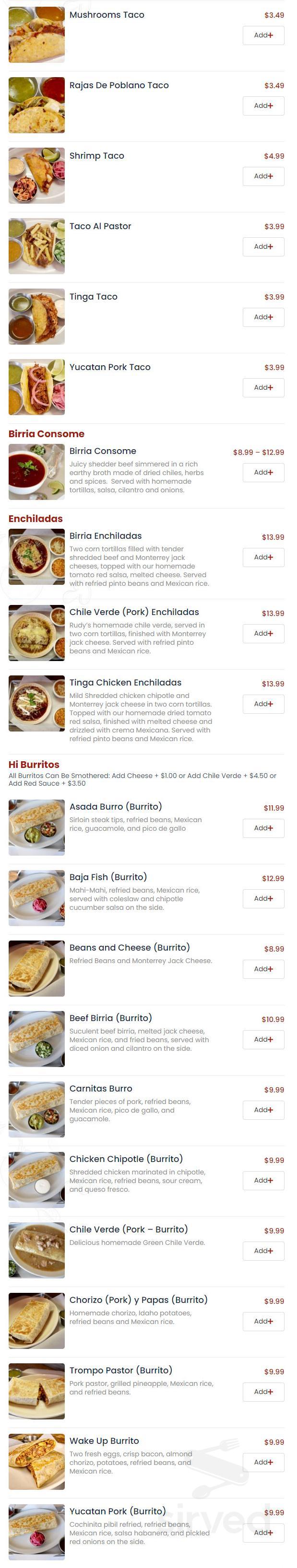Add Taco Al Pastor to cart
Image resolution: width=297 pixels, height=1568 pixels.
pyautogui.click(x=263, y=247)
